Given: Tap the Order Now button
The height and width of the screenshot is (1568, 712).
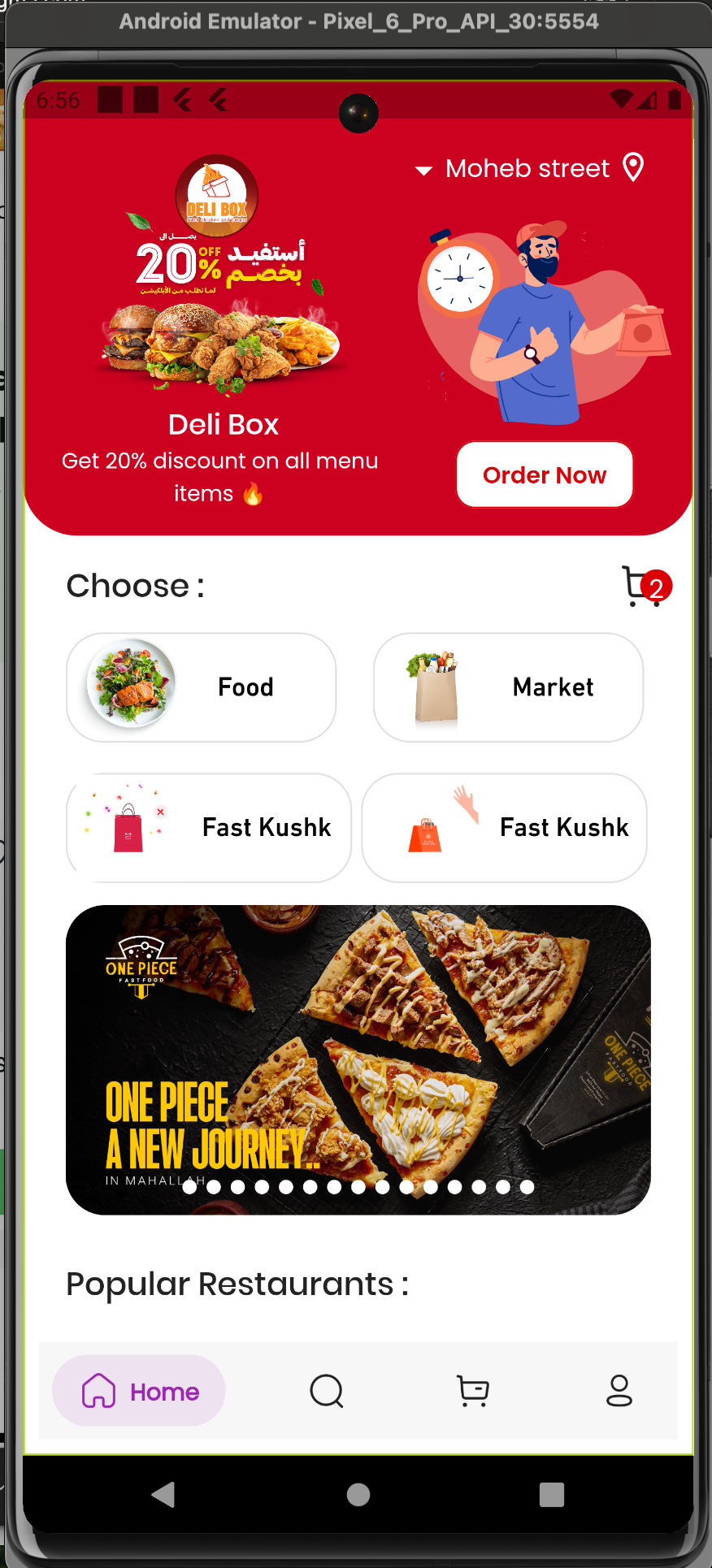Looking at the screenshot, I should click(x=544, y=474).
